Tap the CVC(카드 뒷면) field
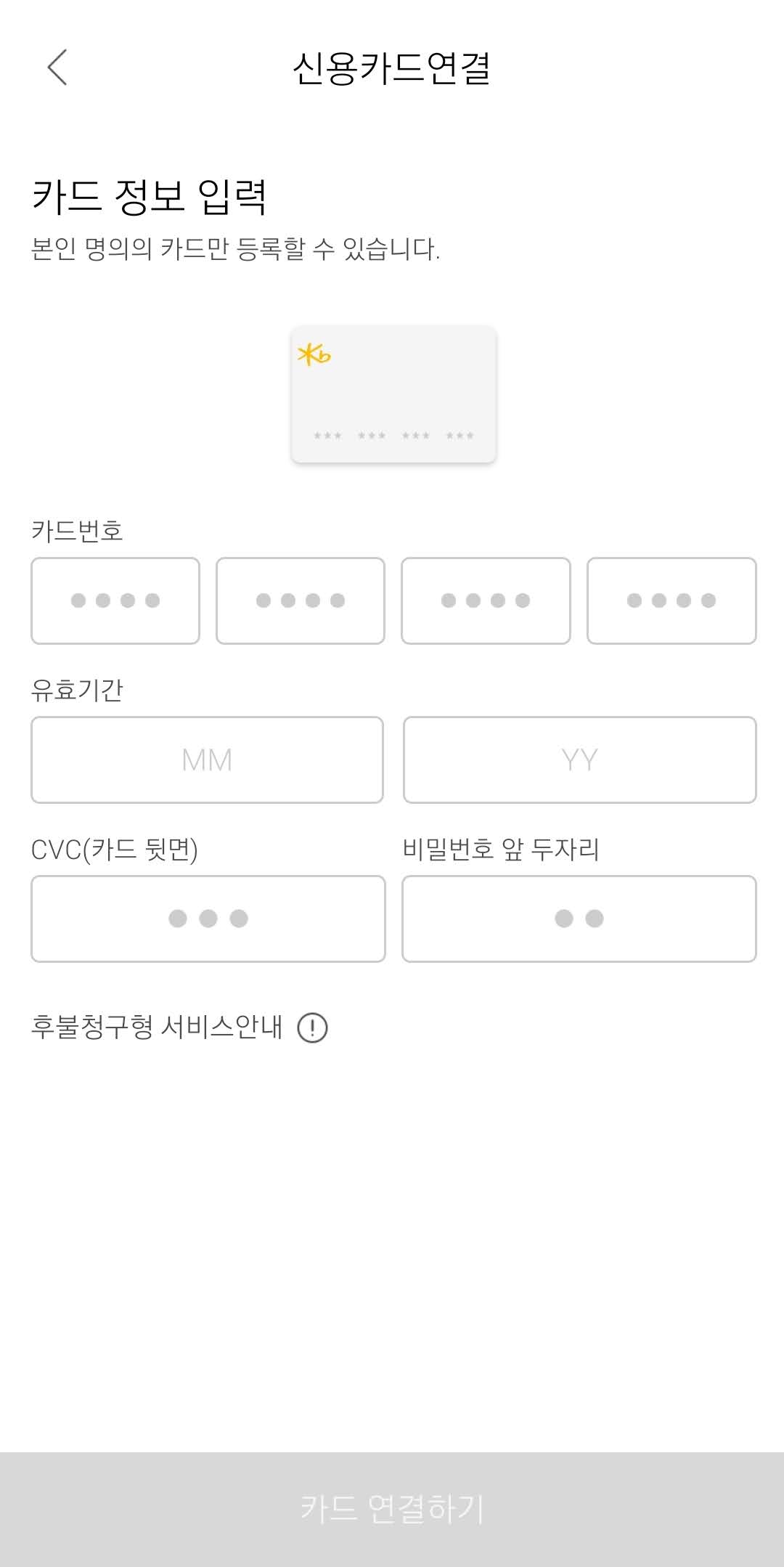The width and height of the screenshot is (784, 1567). point(208,919)
